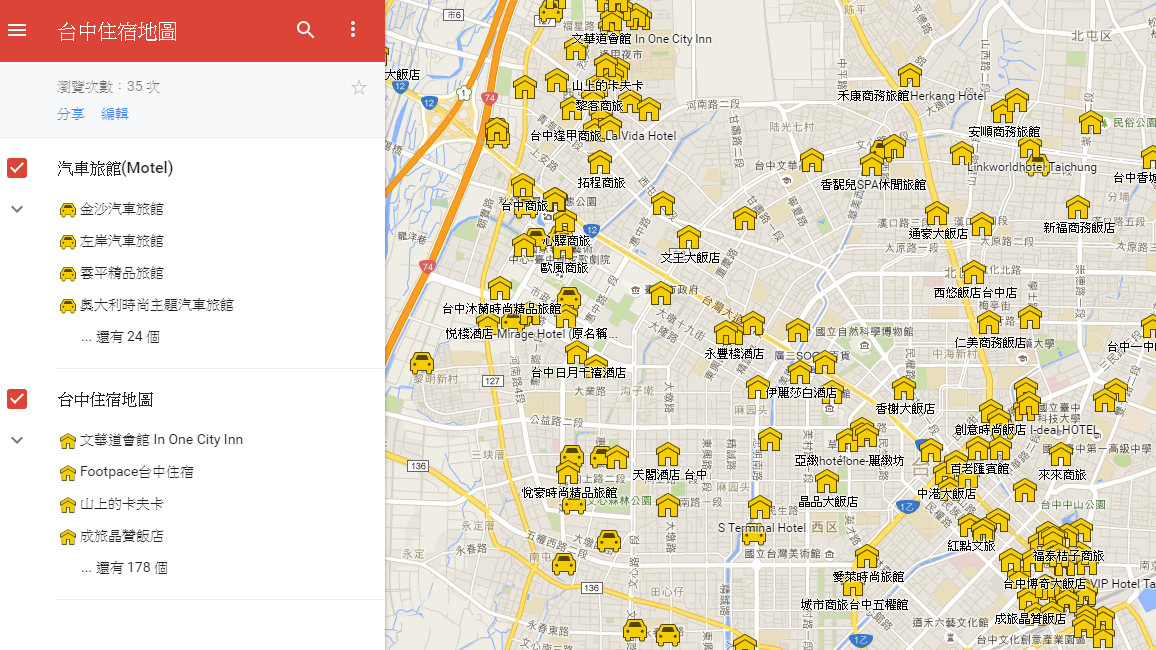Open 文華道會館 In One City Inn entry
1156x650 pixels.
pos(161,440)
